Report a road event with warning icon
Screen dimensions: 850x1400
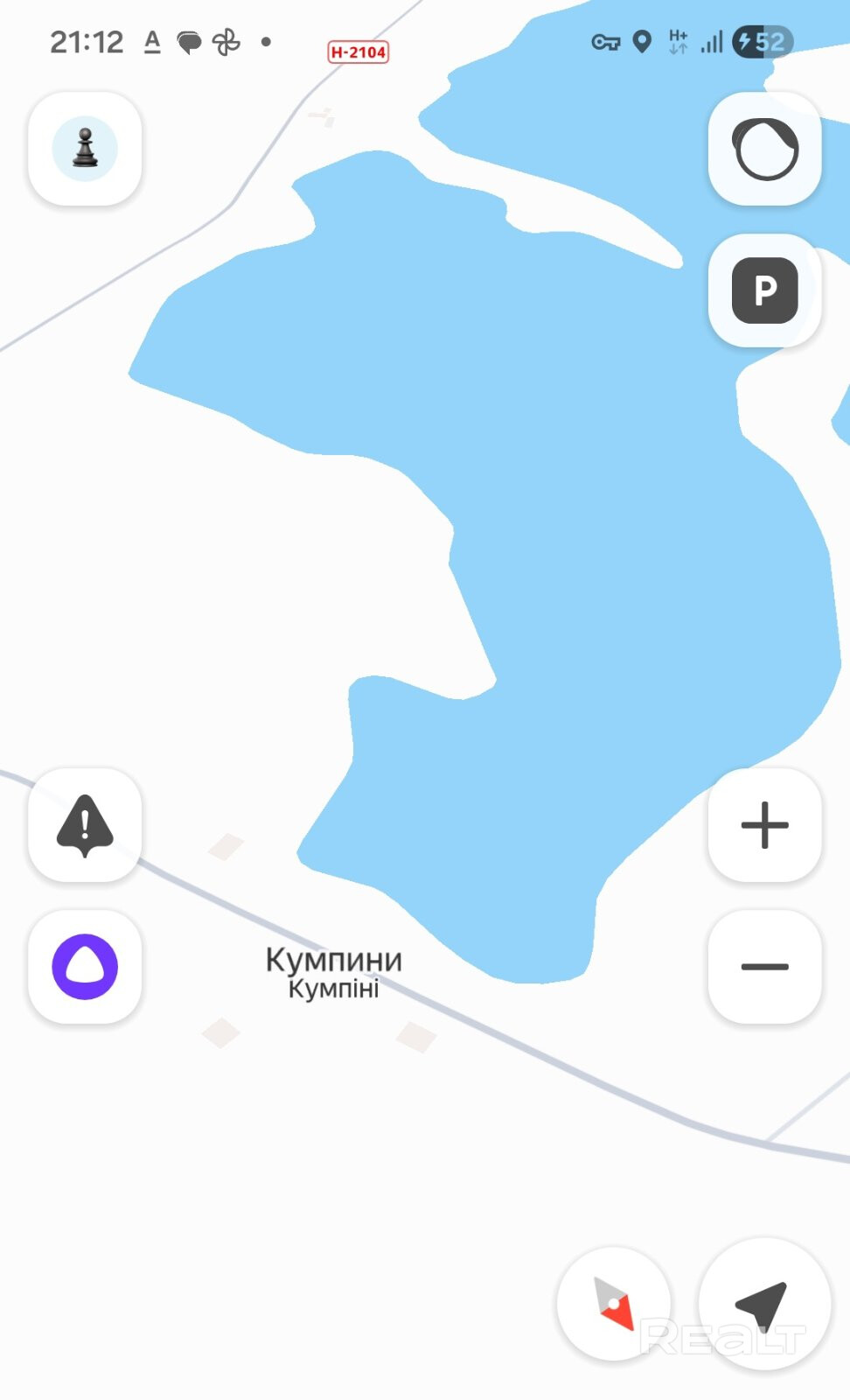coord(85,825)
